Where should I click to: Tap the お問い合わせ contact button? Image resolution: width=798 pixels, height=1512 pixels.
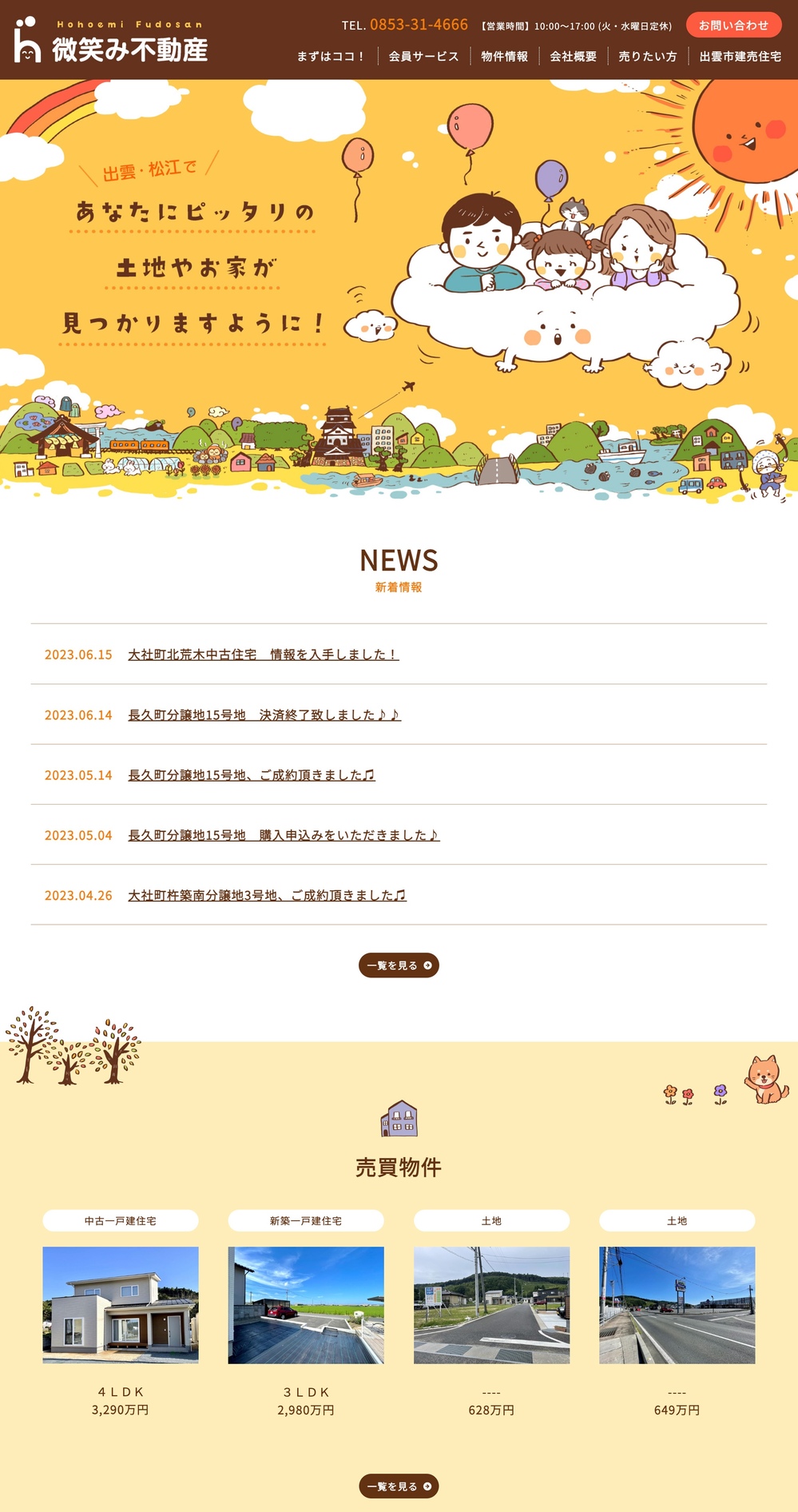tap(733, 26)
